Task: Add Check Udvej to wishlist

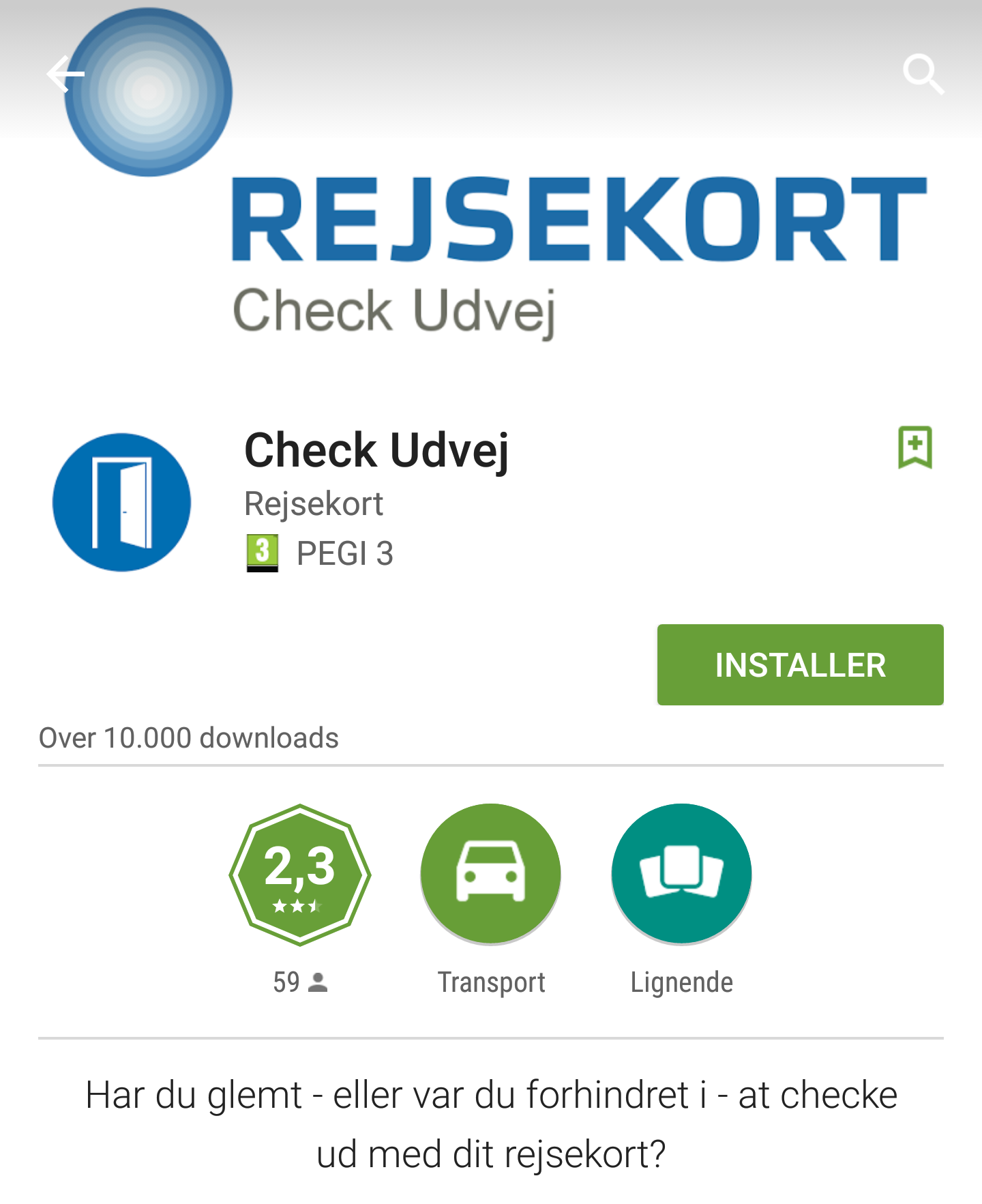Action: click(x=916, y=448)
